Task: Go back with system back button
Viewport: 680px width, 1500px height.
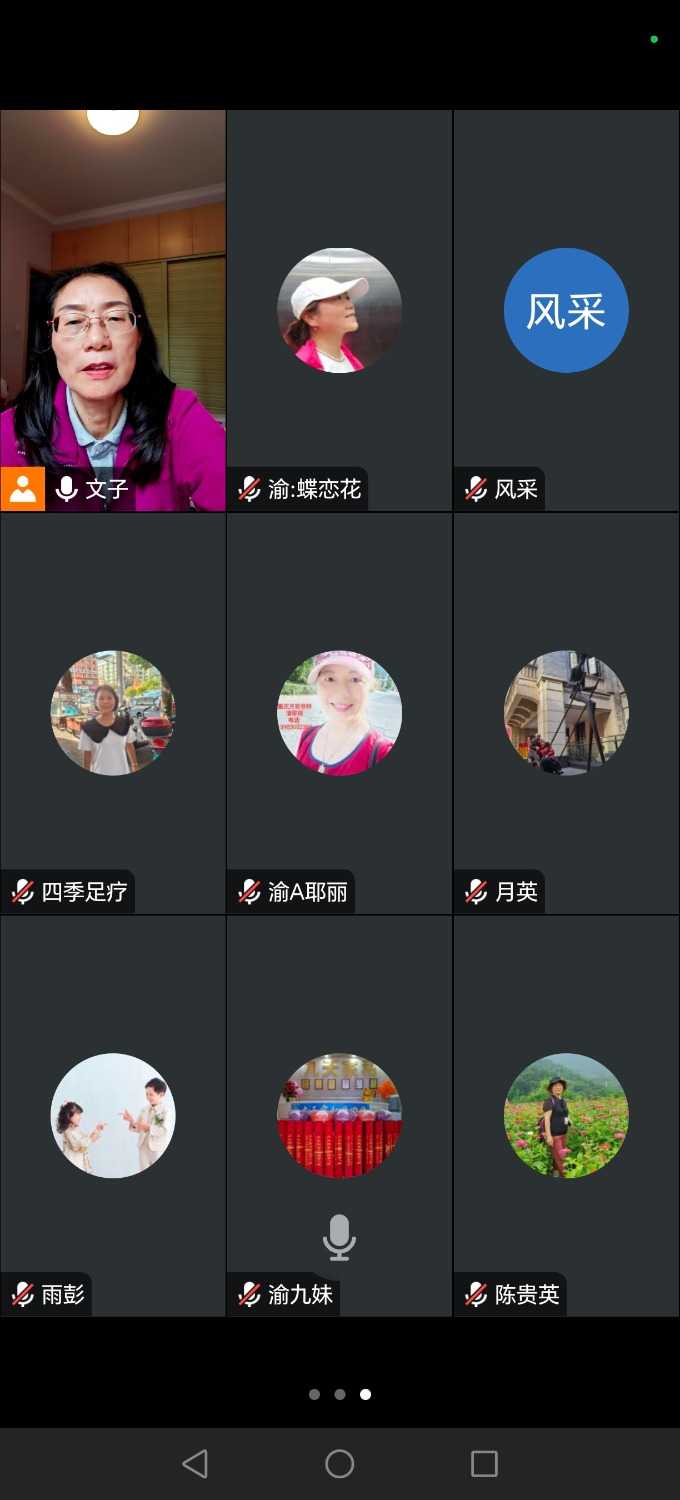Action: (x=195, y=1464)
